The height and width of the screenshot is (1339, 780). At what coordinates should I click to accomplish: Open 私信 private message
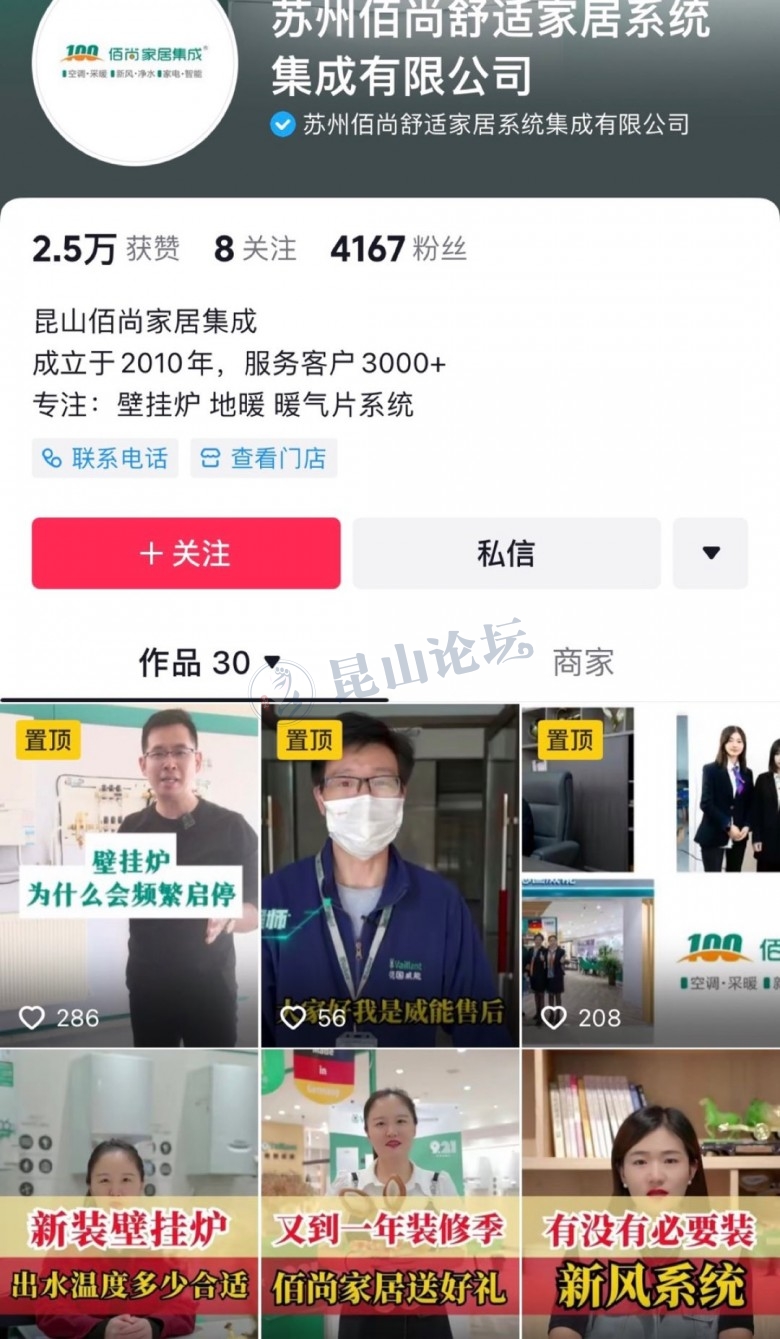tap(506, 553)
